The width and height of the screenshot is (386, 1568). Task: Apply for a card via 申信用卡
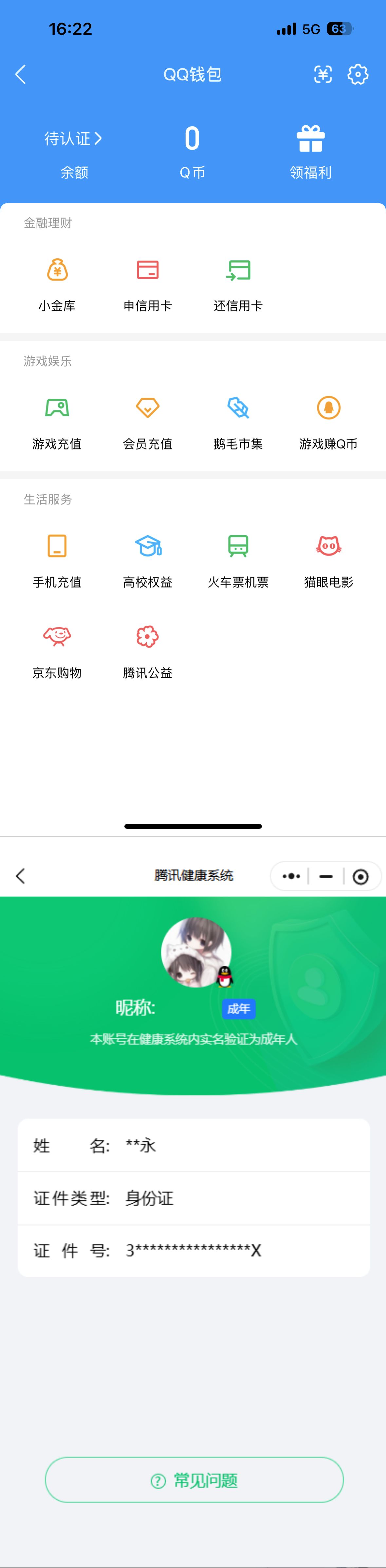tap(147, 283)
